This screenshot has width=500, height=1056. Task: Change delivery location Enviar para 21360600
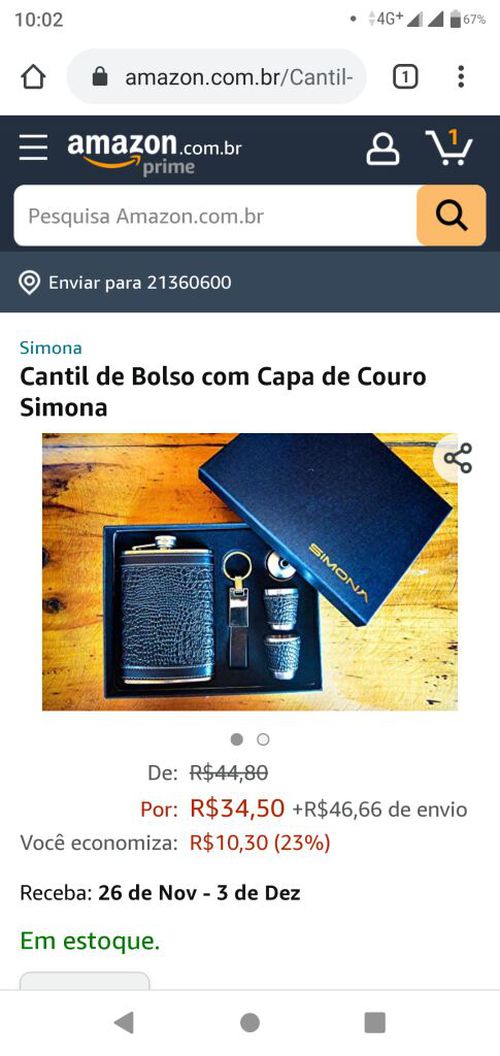(125, 282)
